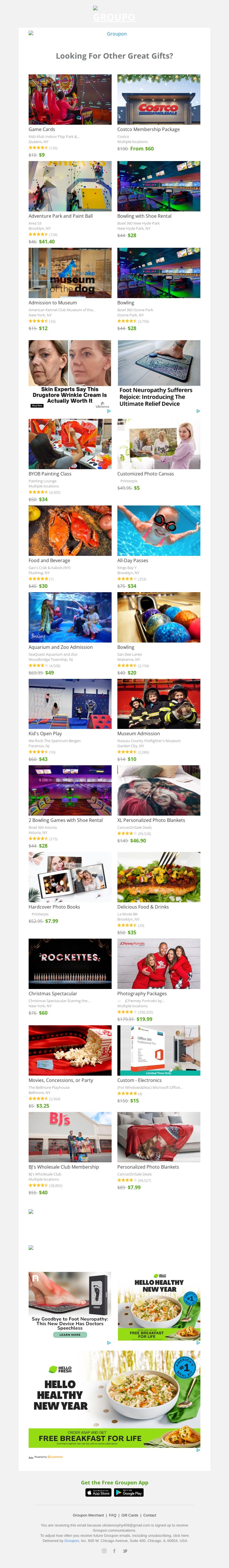Get the app on Google Play
Image resolution: width=229 pixels, height=1568 pixels.
coord(129,1492)
